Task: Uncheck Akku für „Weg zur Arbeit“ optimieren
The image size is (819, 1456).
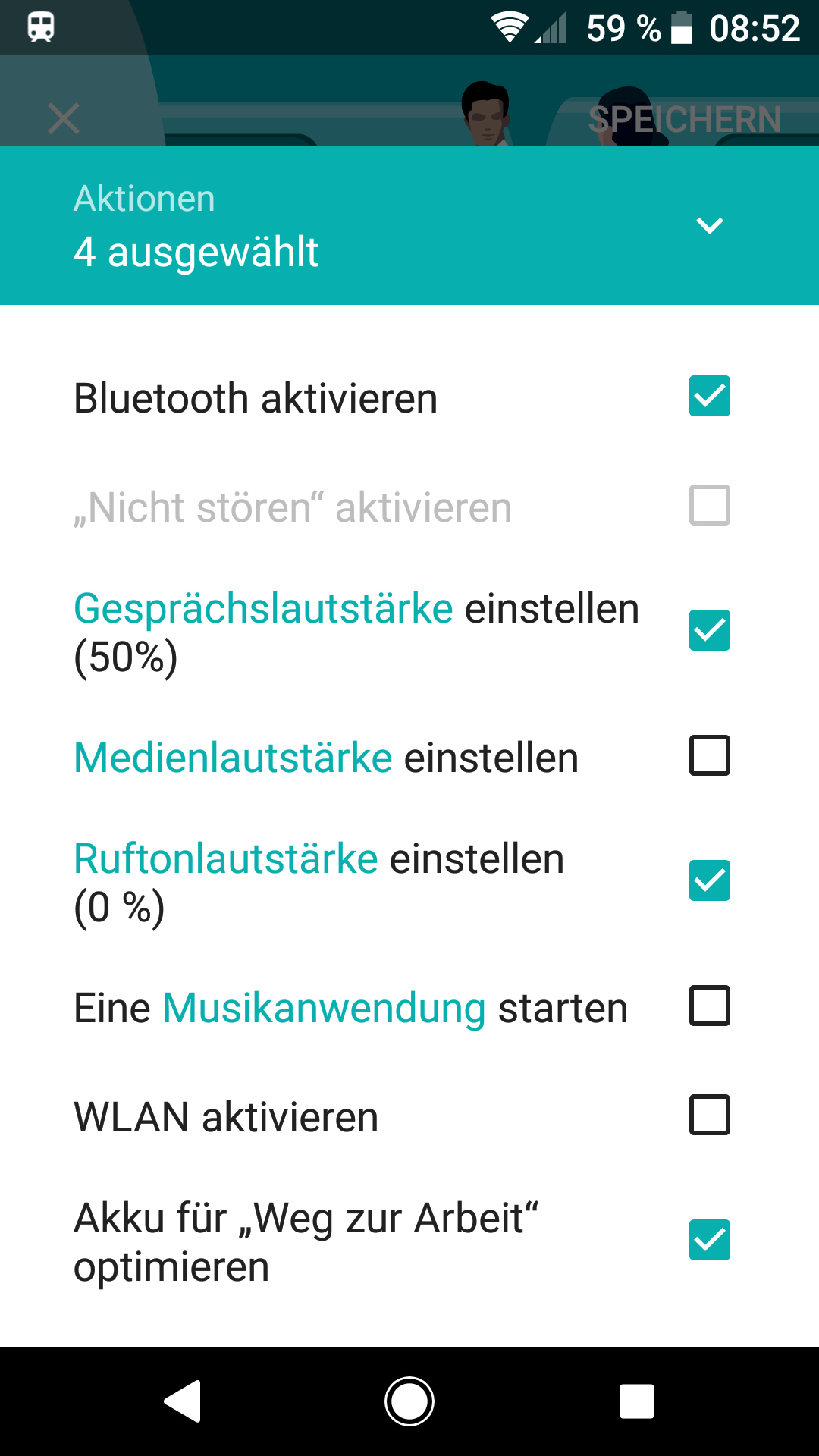Action: [710, 1240]
